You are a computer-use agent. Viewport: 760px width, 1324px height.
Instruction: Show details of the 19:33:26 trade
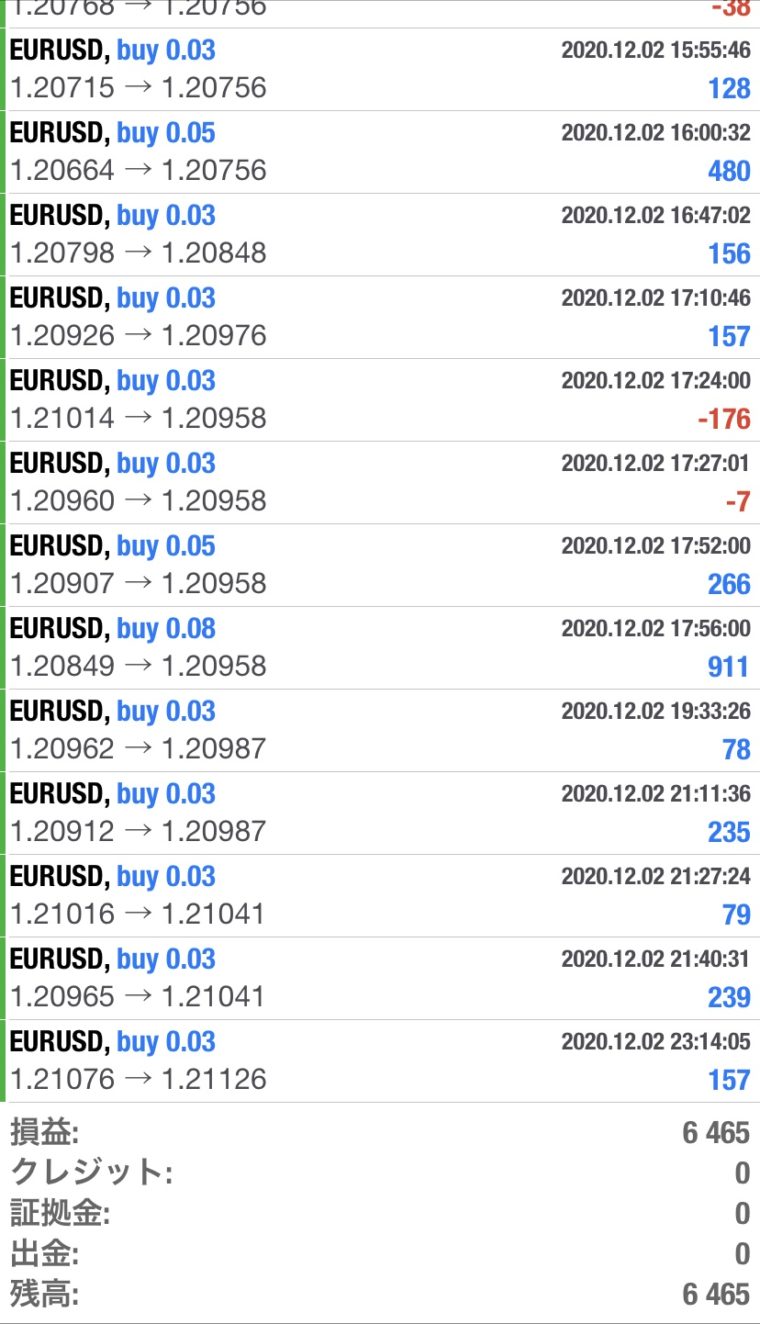tap(380, 730)
